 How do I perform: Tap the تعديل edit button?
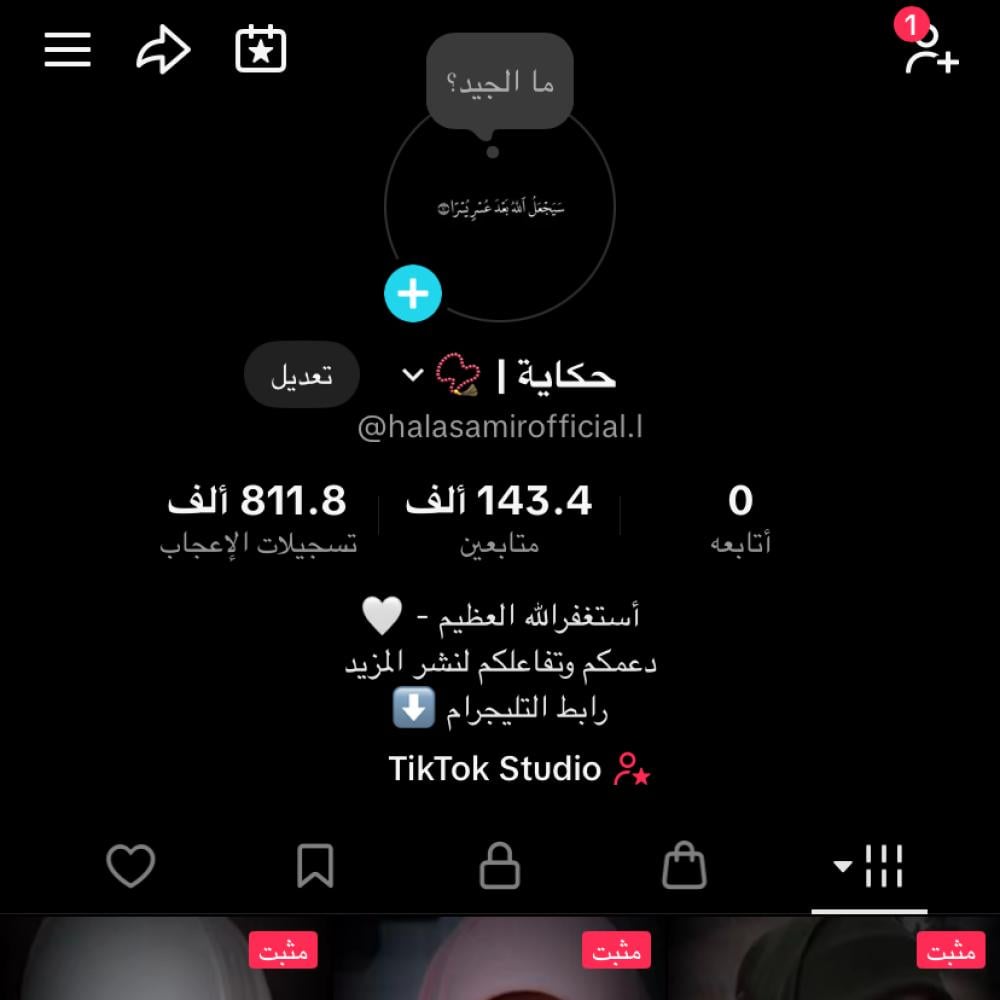(301, 375)
